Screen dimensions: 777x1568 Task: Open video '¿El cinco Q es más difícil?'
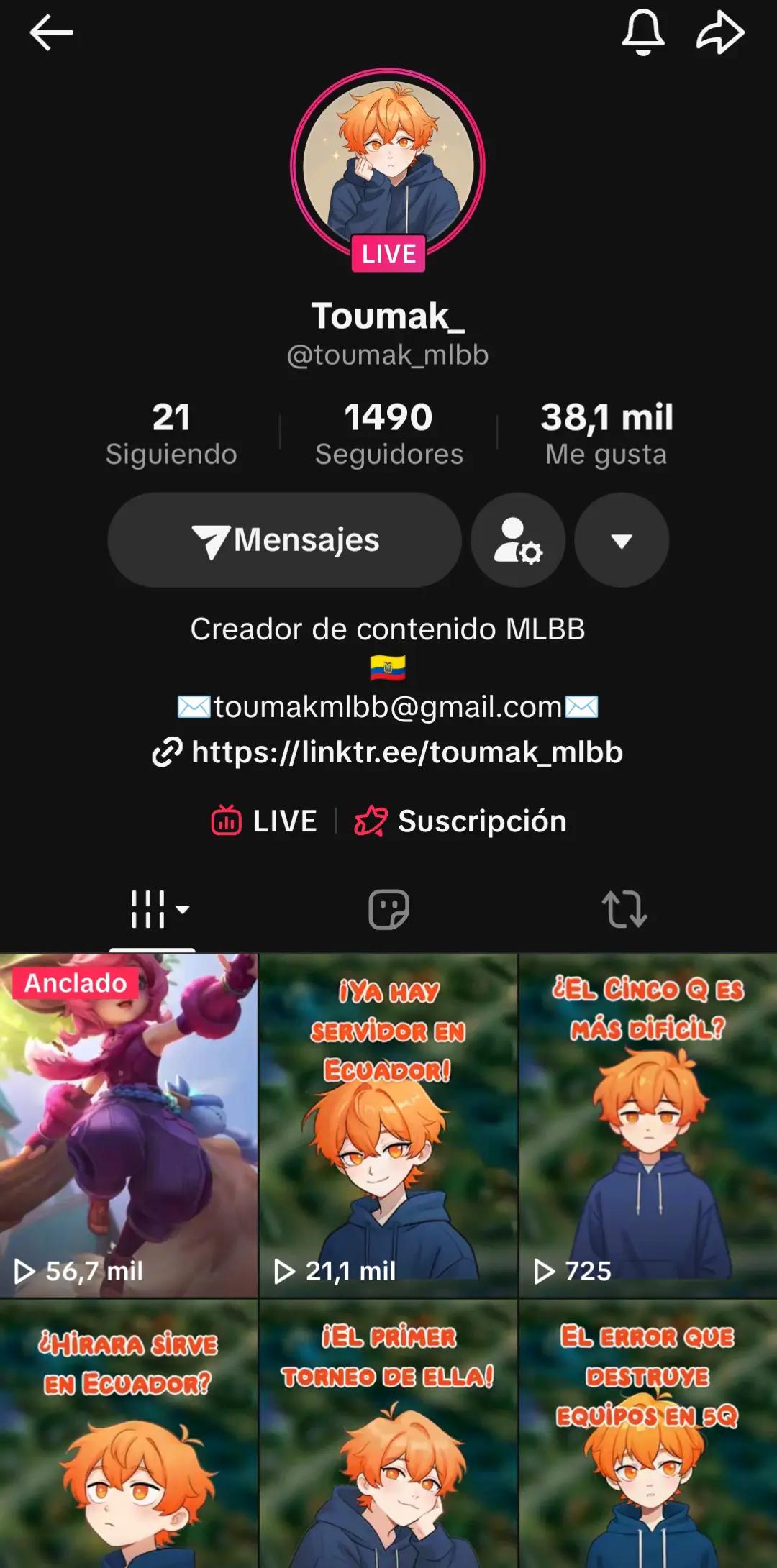click(648, 1125)
